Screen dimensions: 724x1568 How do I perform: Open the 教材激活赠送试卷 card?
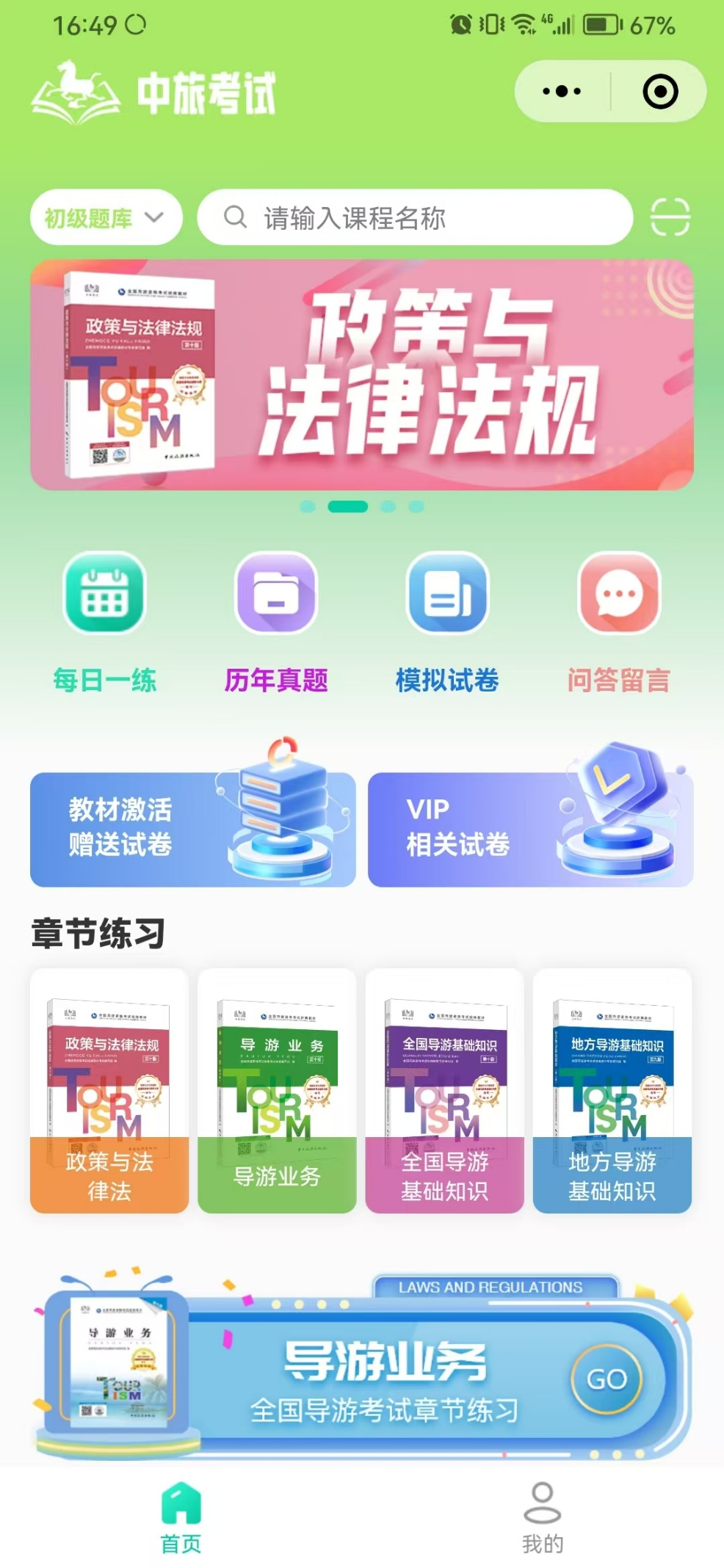pyautogui.click(x=192, y=829)
